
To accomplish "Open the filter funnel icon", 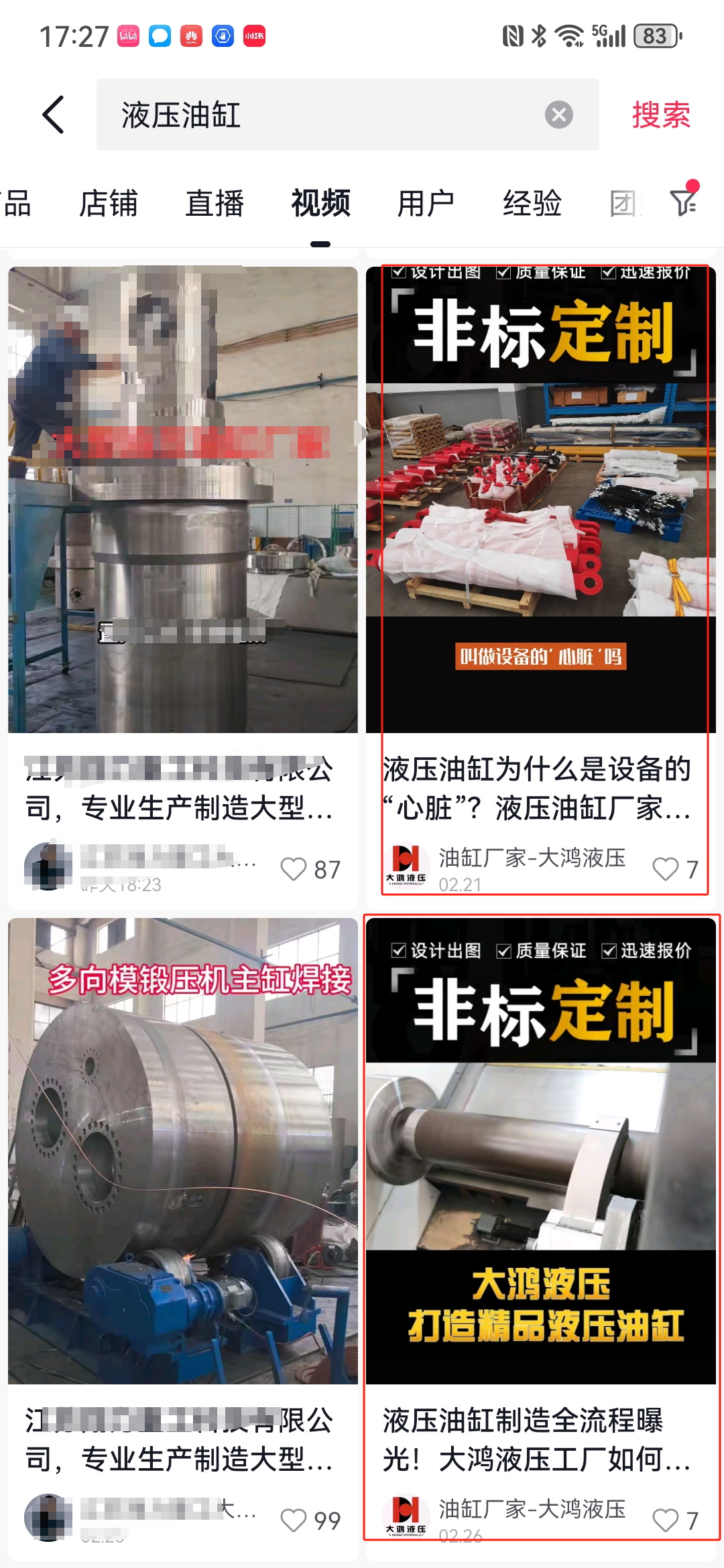I will [684, 201].
